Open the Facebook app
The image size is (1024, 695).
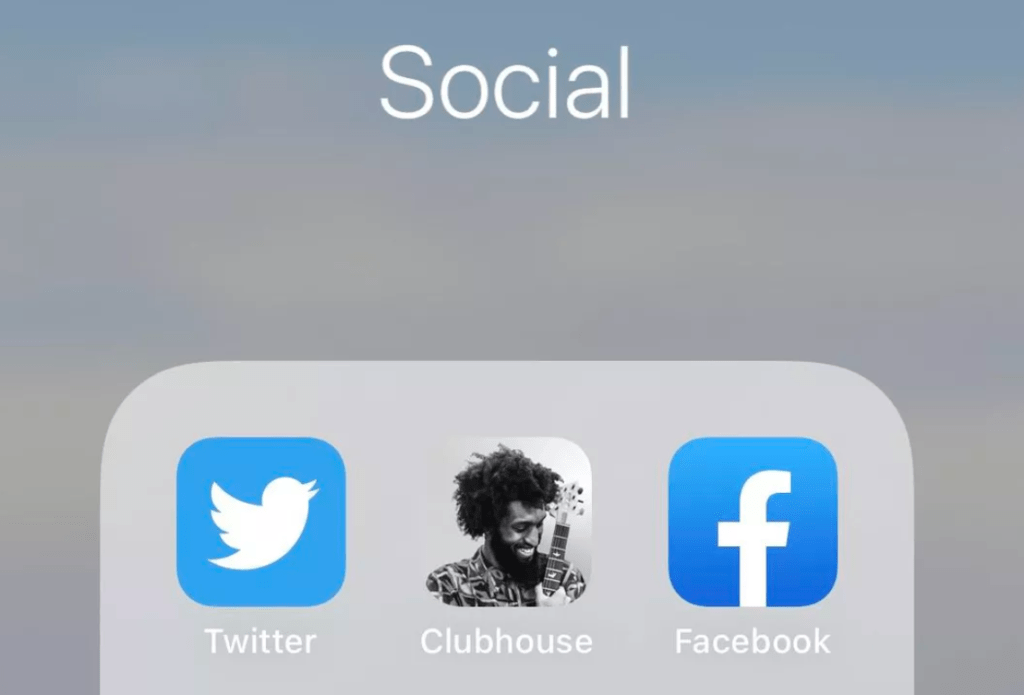point(752,522)
